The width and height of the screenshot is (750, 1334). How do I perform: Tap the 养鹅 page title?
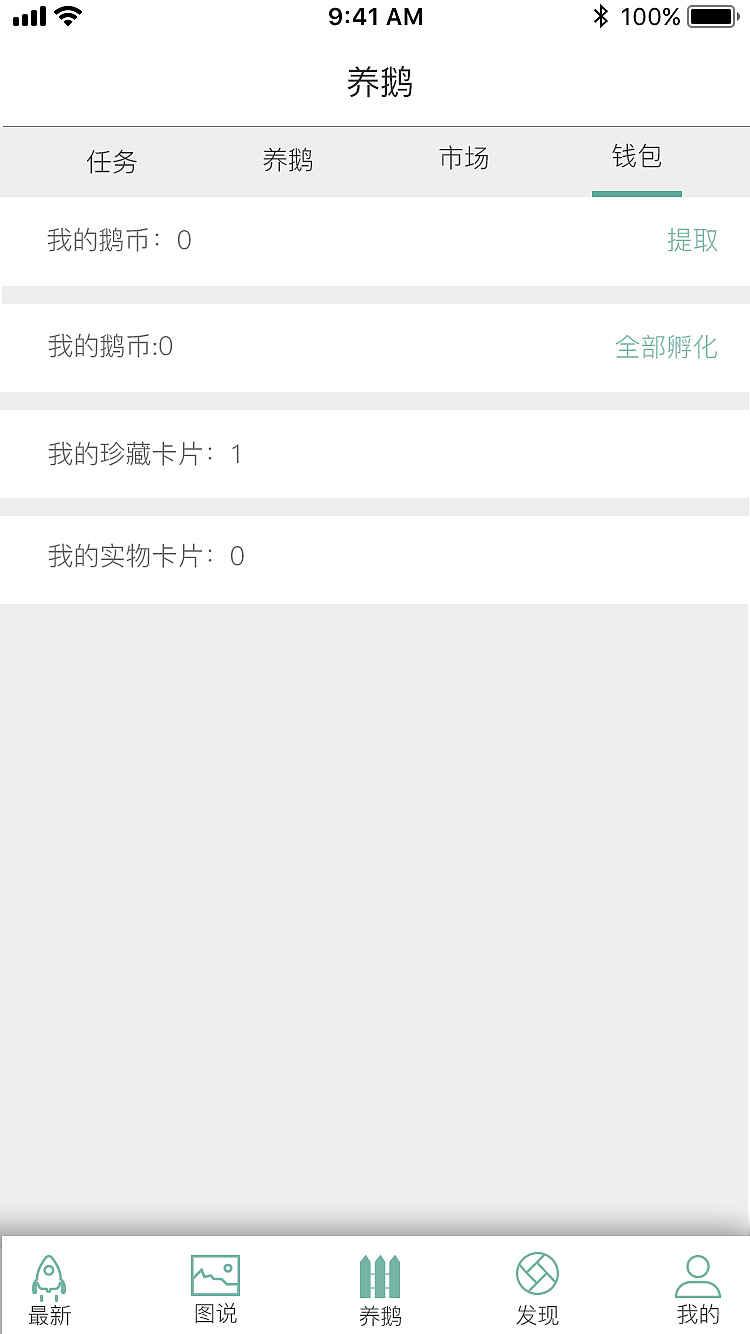click(x=375, y=84)
